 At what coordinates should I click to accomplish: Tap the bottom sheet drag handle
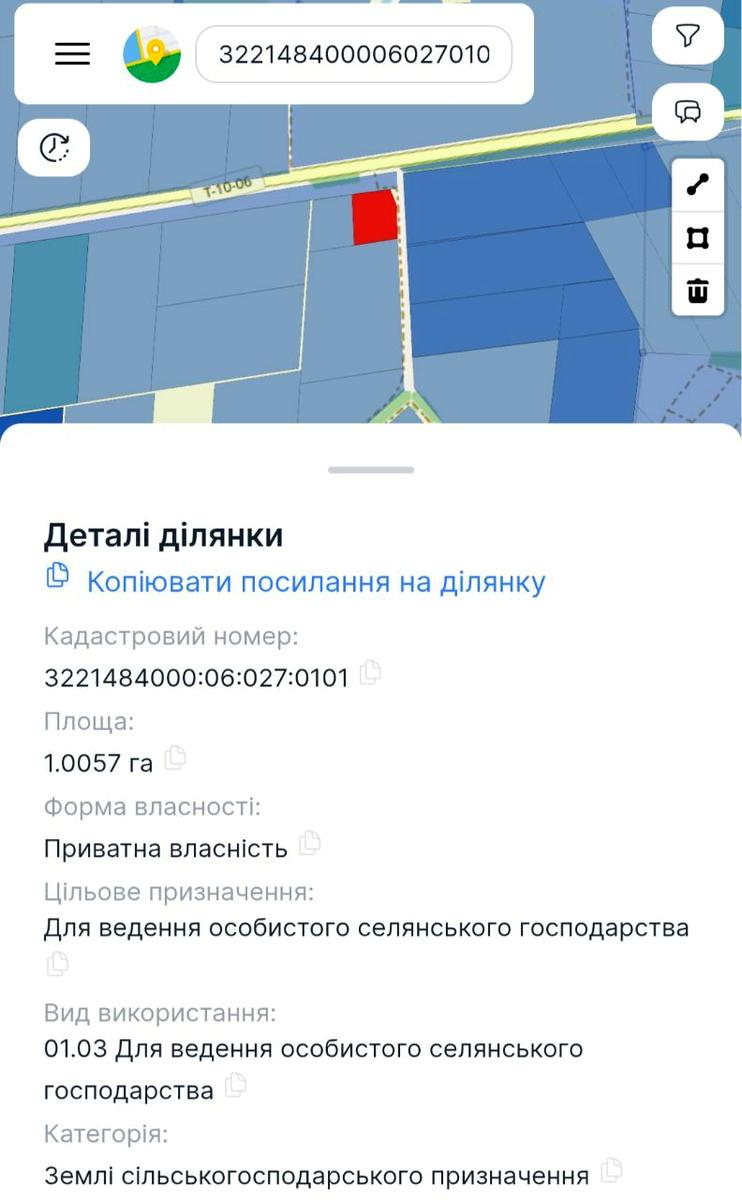tap(371, 469)
